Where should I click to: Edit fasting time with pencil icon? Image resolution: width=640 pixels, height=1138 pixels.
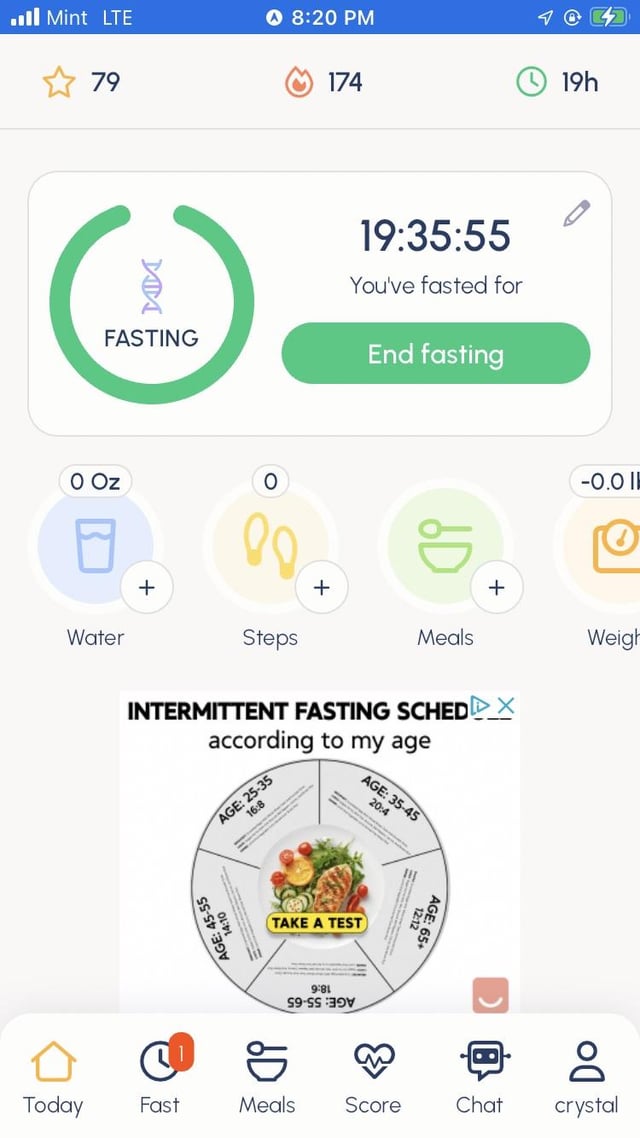pos(577,213)
